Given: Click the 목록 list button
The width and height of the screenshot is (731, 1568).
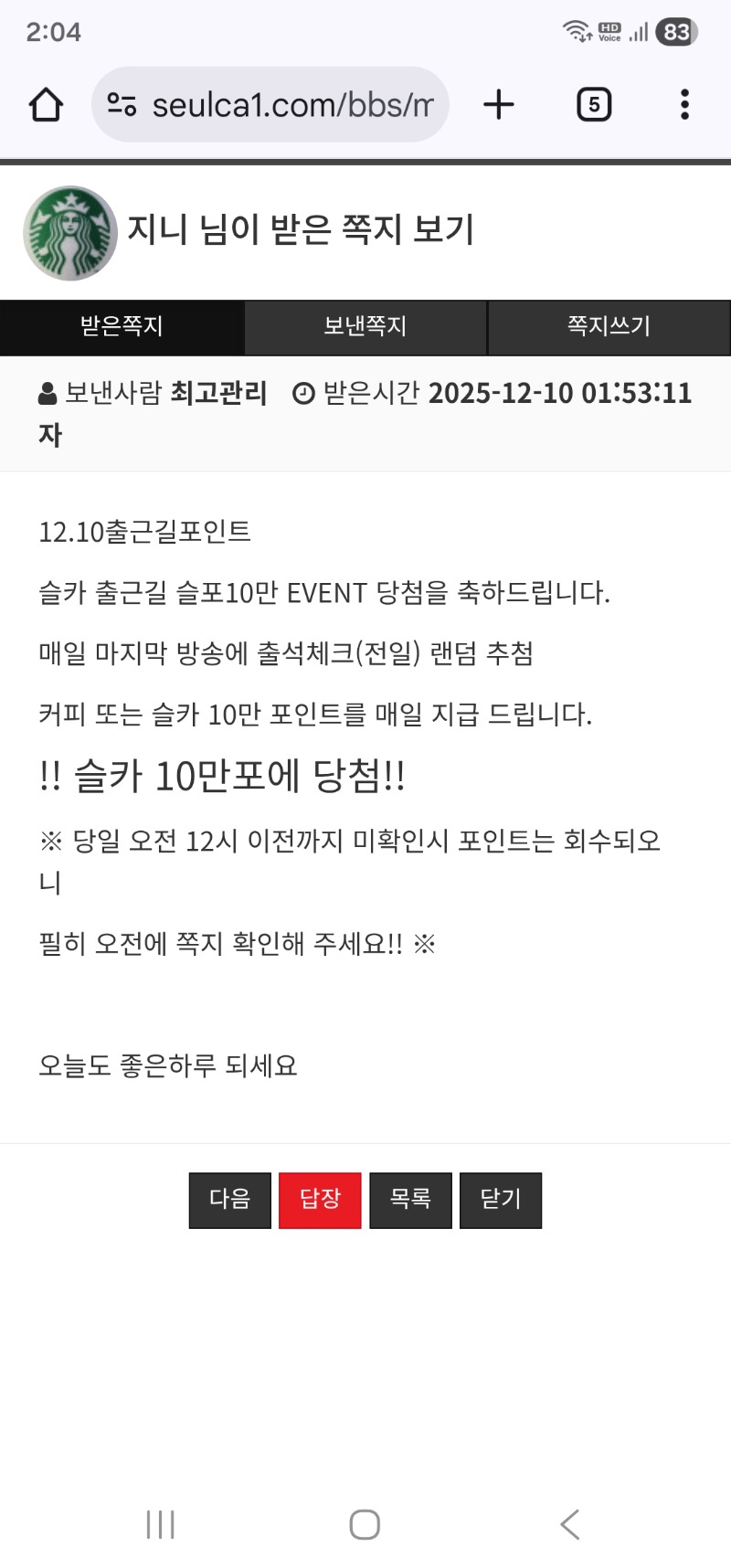Looking at the screenshot, I should 409,1200.
